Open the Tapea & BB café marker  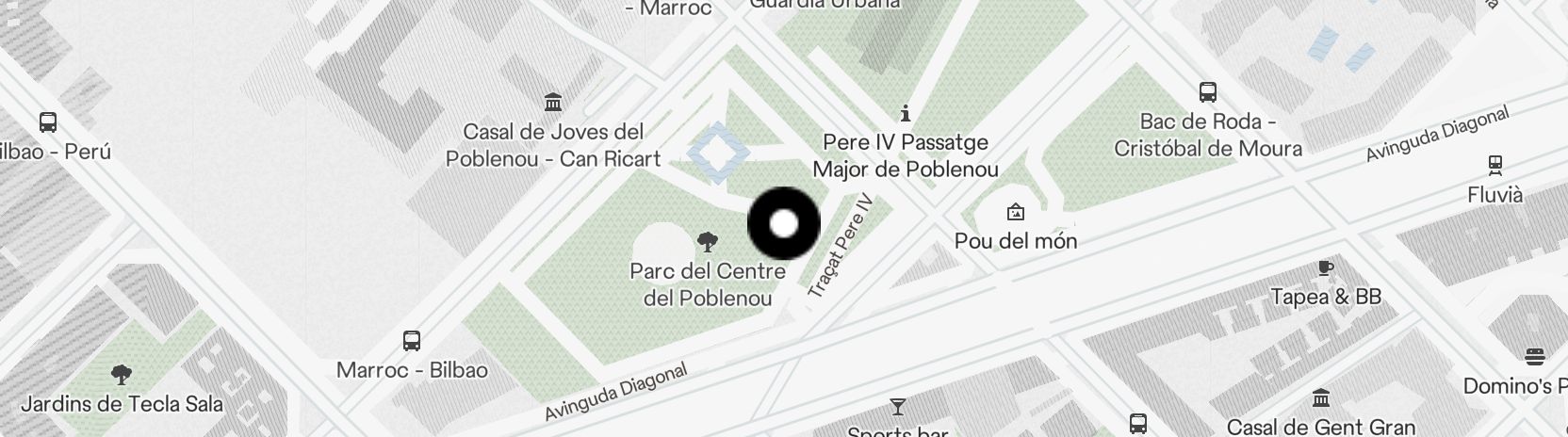[1326, 268]
